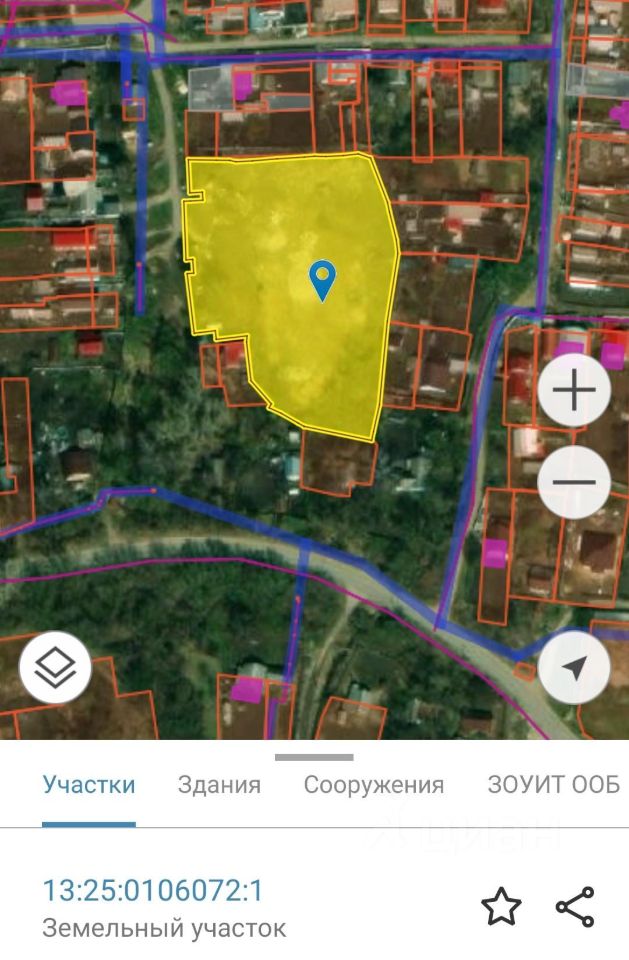Share this land plot
This screenshot has height=960, width=629.
coord(575,907)
